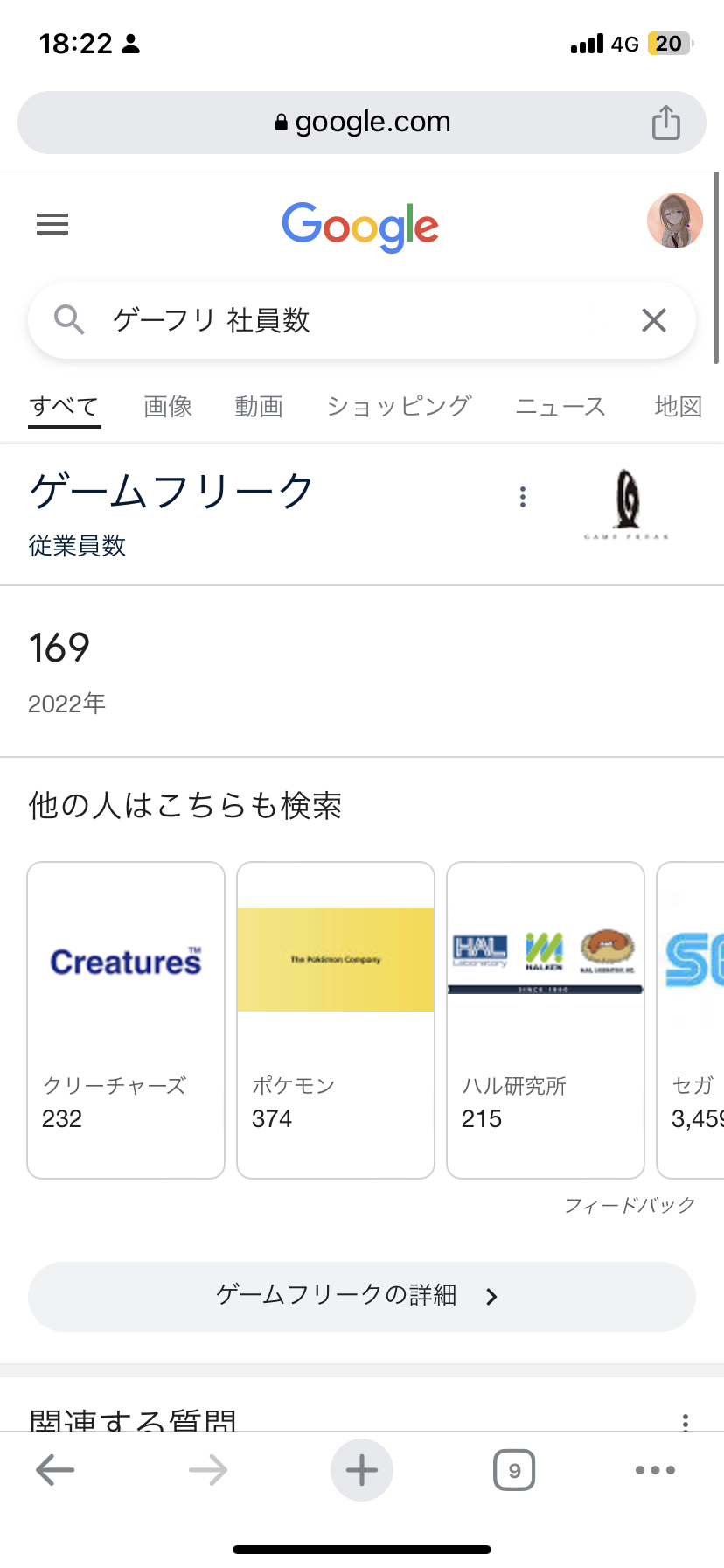
Task: Switch to the ニュース tab
Action: 560,407
